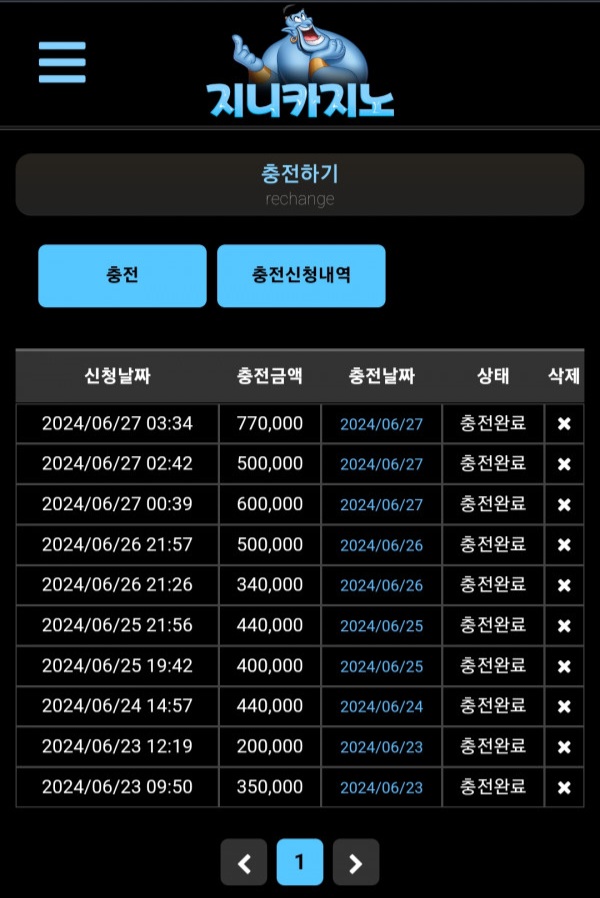Open the hamburger menu

pos(62,62)
